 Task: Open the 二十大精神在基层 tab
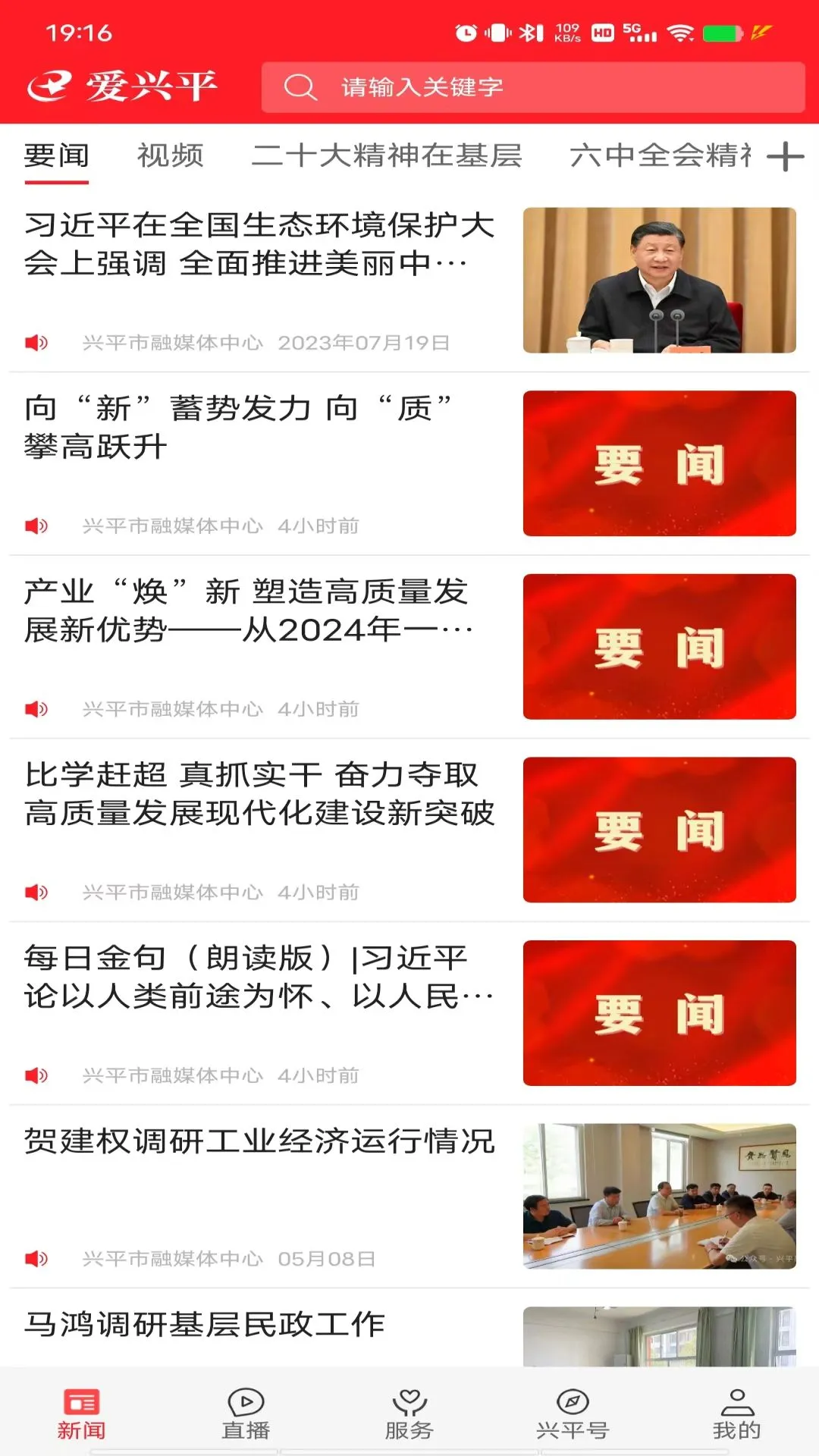(389, 155)
